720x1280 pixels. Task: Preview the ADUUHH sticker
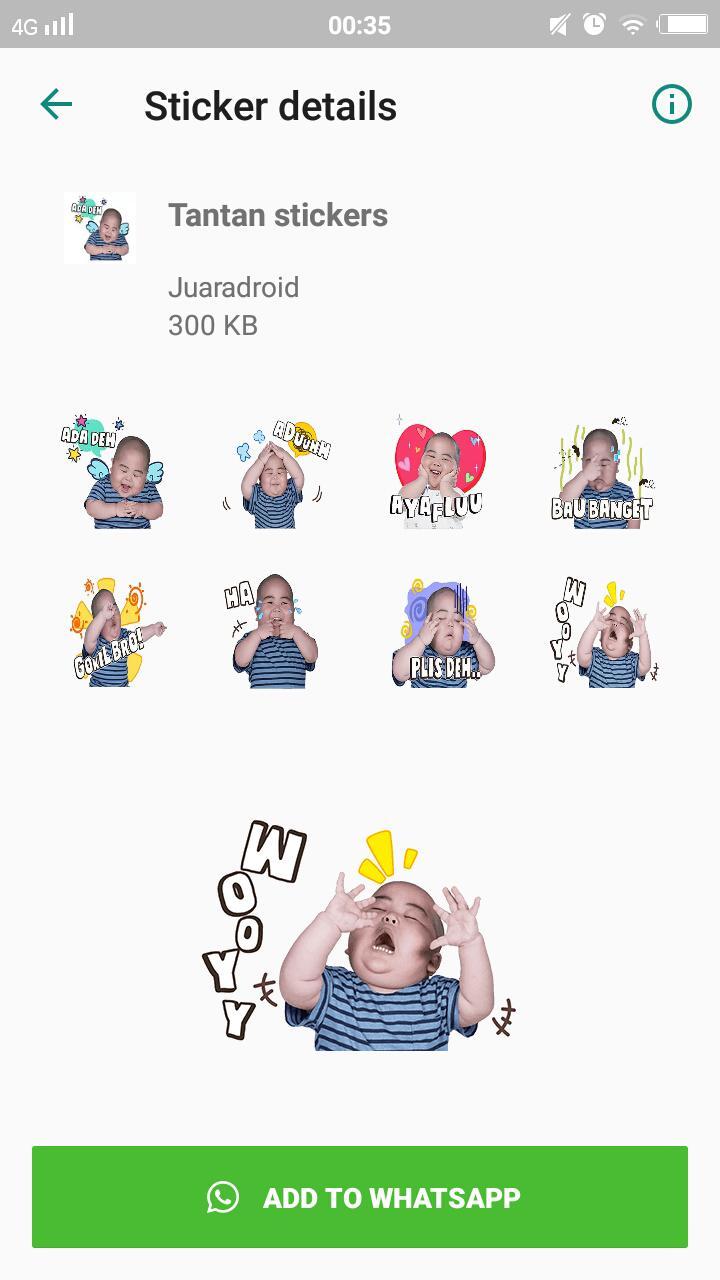tap(276, 472)
